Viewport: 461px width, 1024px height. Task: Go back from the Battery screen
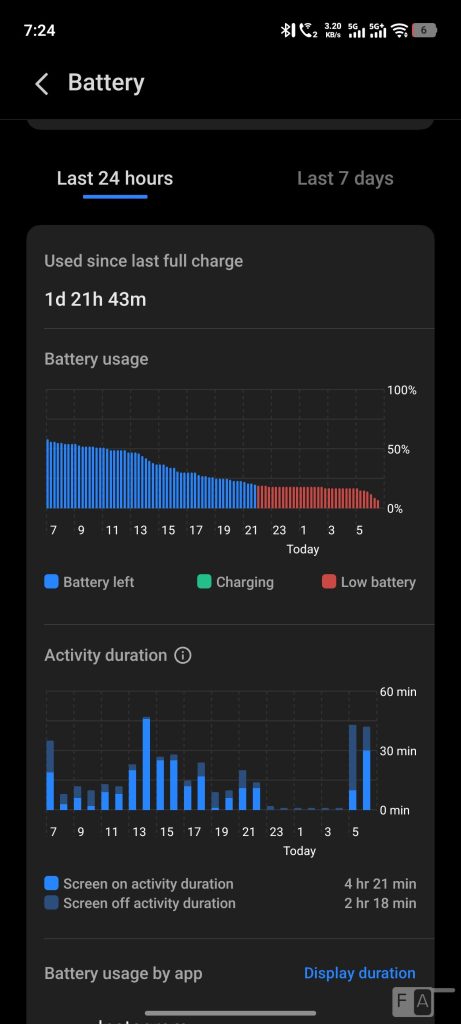[42, 84]
